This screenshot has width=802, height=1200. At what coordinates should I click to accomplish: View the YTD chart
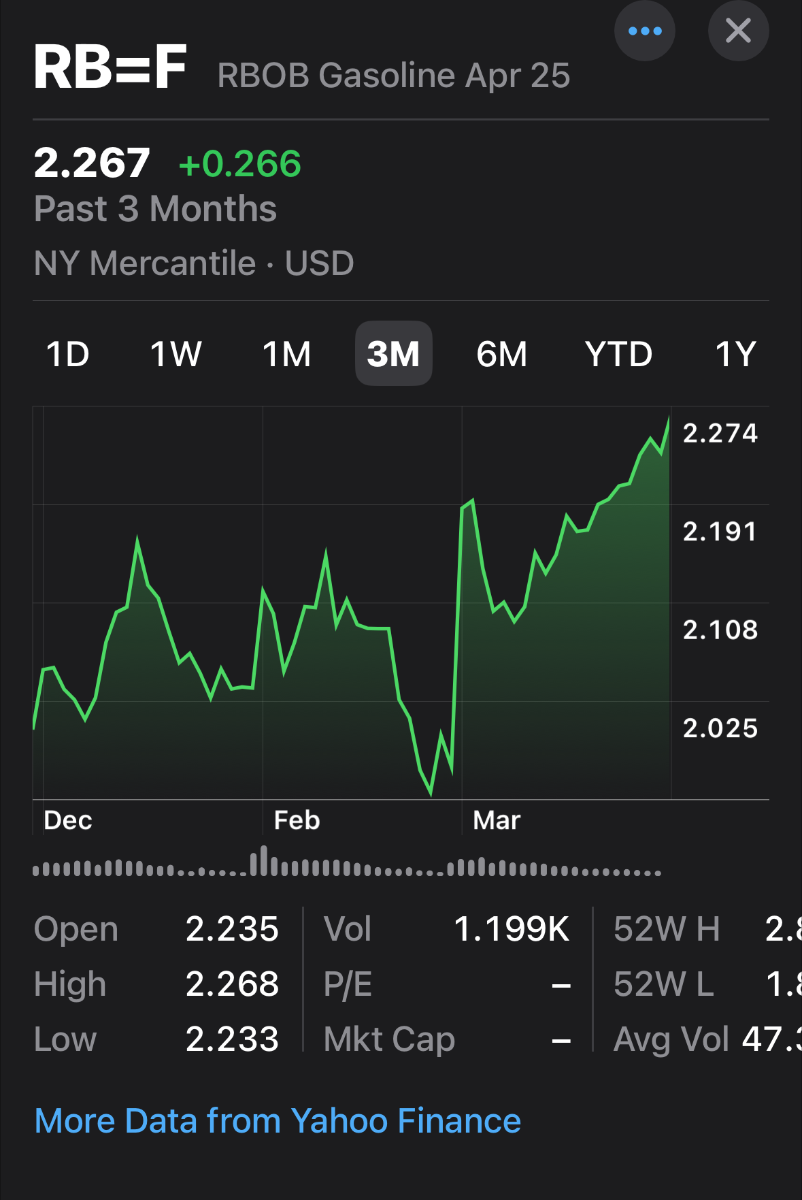coord(618,354)
